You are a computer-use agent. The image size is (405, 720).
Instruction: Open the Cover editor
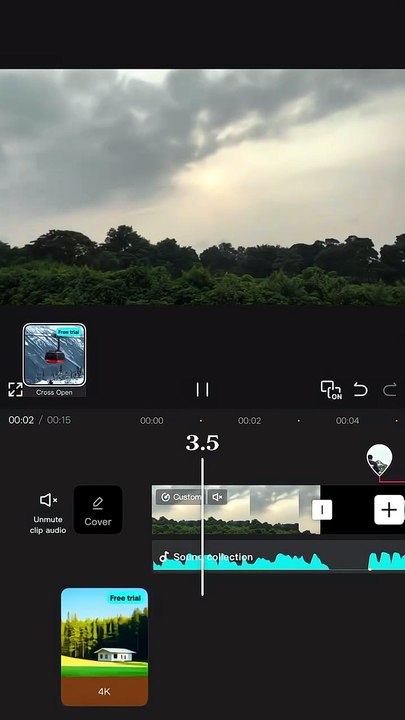(98, 510)
